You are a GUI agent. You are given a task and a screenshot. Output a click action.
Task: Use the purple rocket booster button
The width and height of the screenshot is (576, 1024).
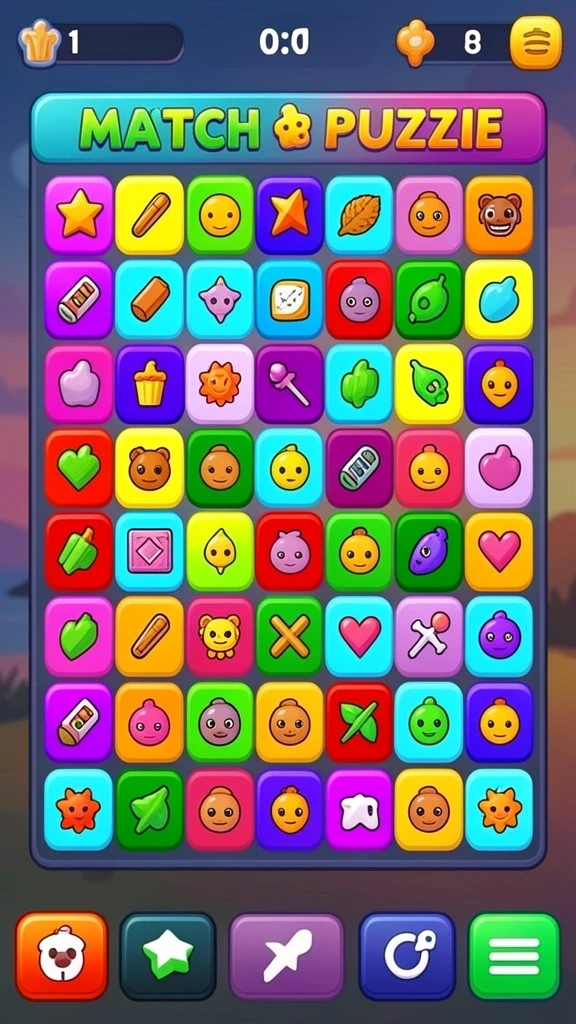pos(287,956)
